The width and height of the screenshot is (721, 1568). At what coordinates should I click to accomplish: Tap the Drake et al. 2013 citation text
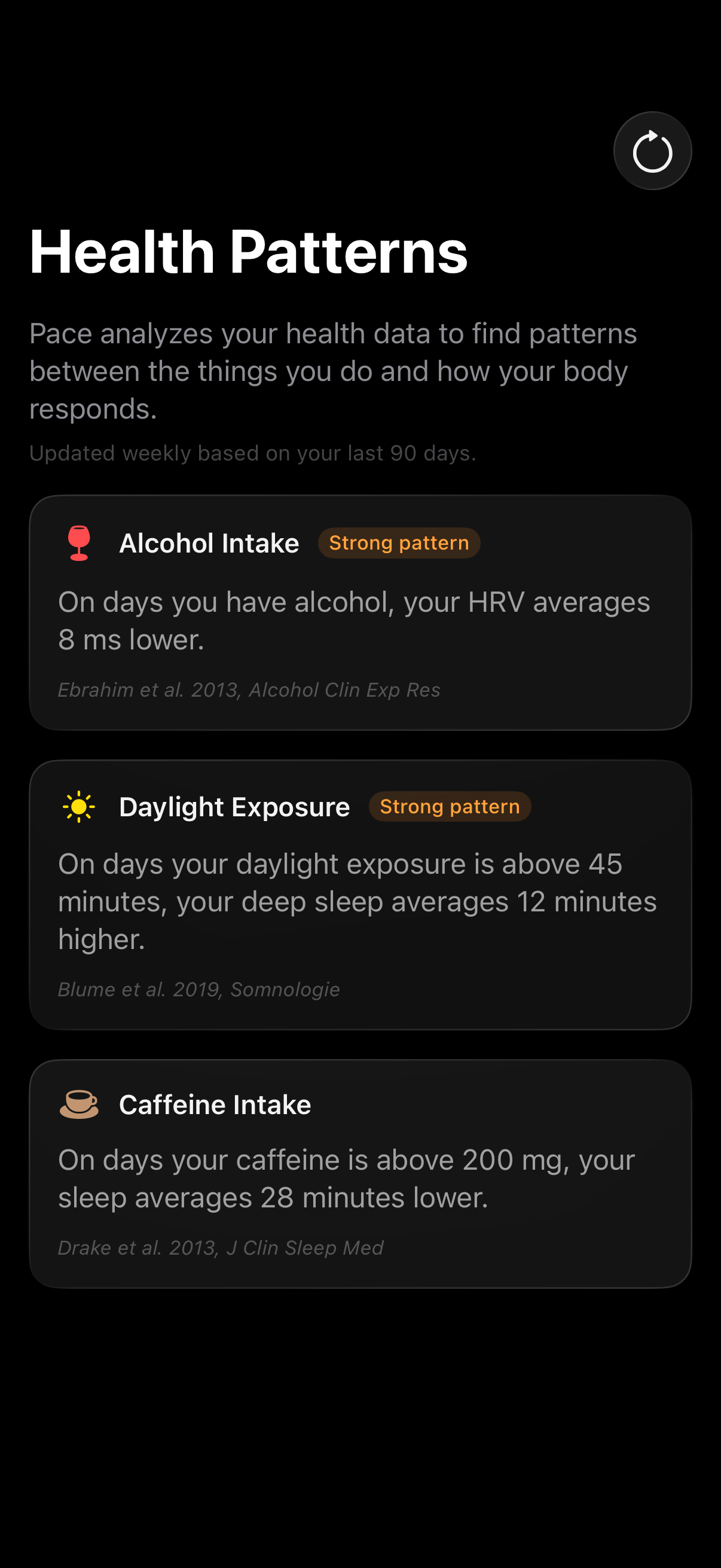point(220,1247)
